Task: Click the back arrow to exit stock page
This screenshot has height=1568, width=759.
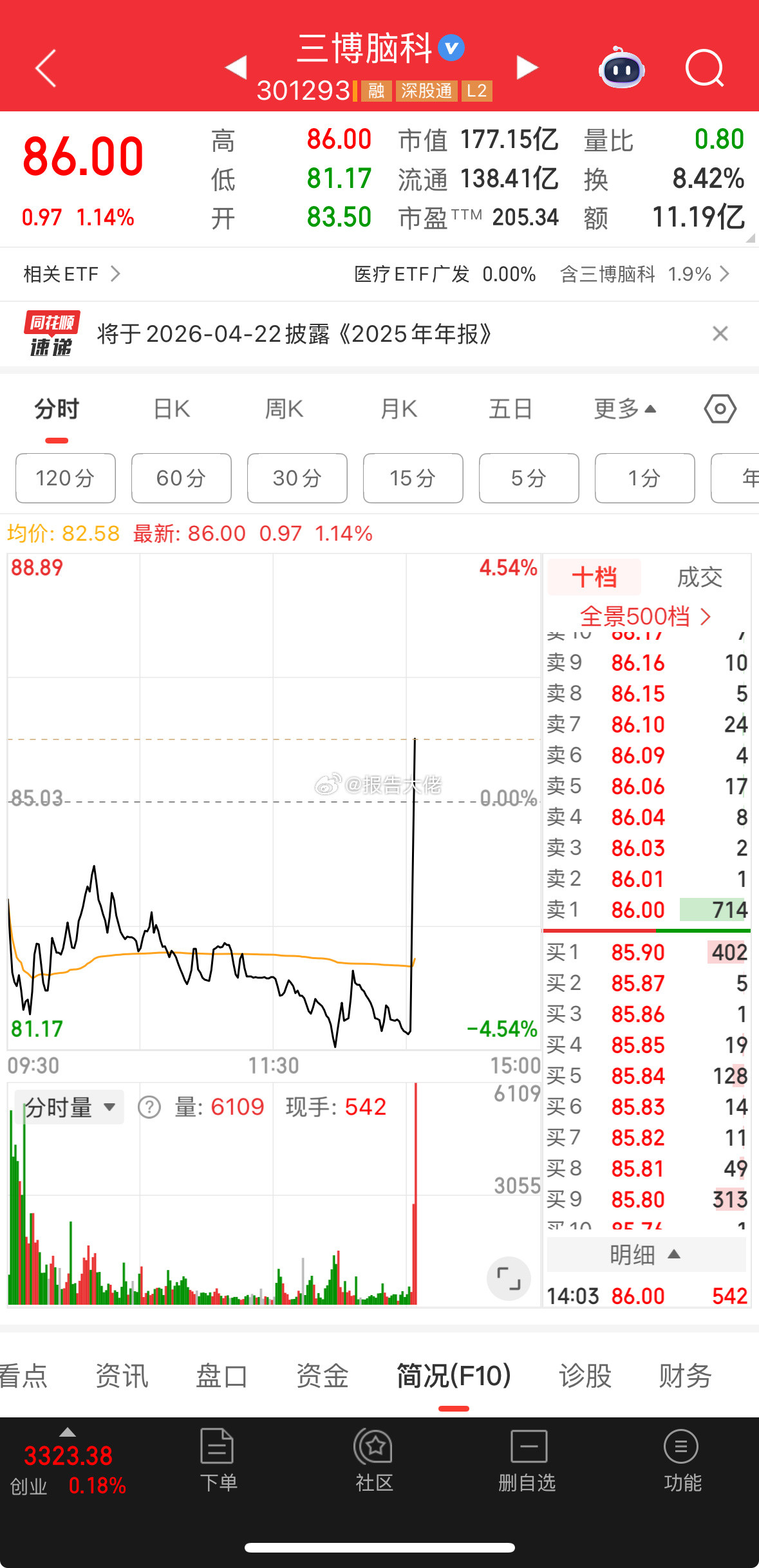Action: click(x=45, y=68)
